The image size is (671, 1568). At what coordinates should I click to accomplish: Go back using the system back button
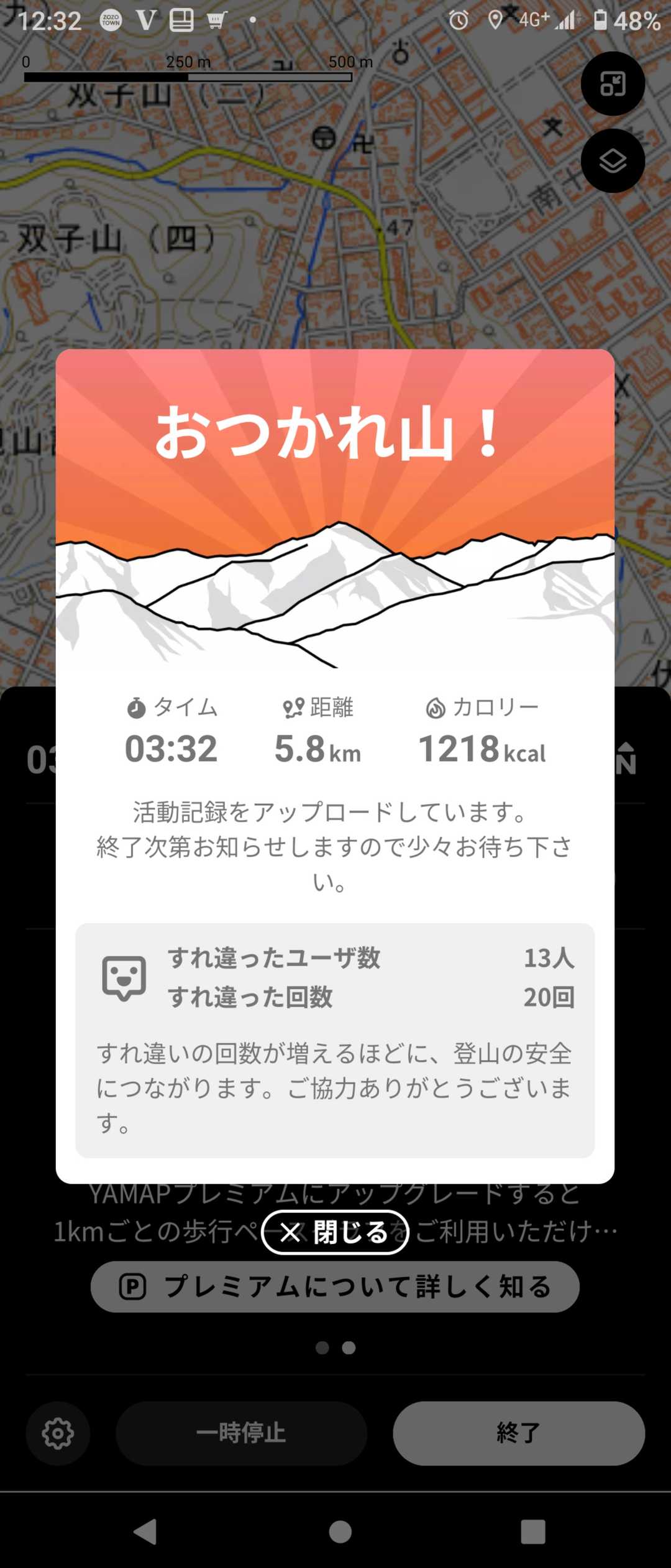pyautogui.click(x=145, y=1532)
